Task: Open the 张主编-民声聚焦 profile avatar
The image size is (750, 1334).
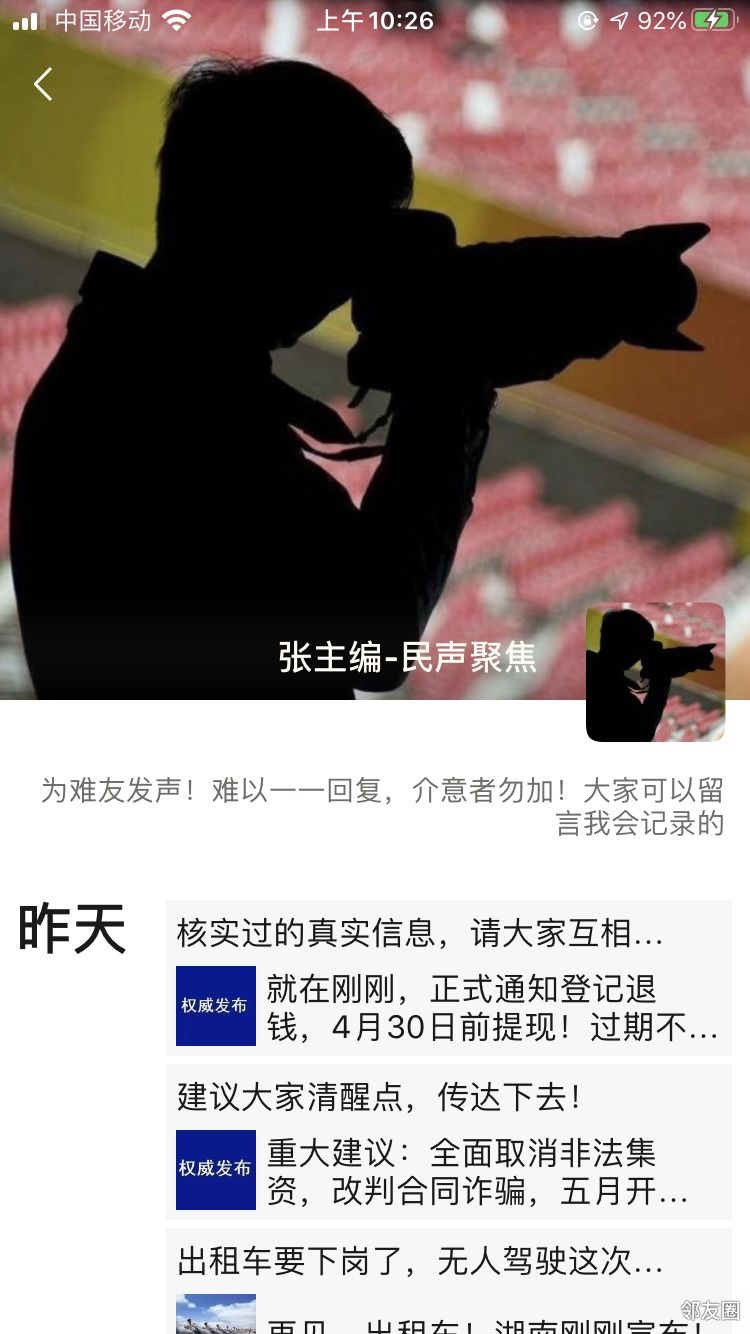Action: tap(655, 672)
